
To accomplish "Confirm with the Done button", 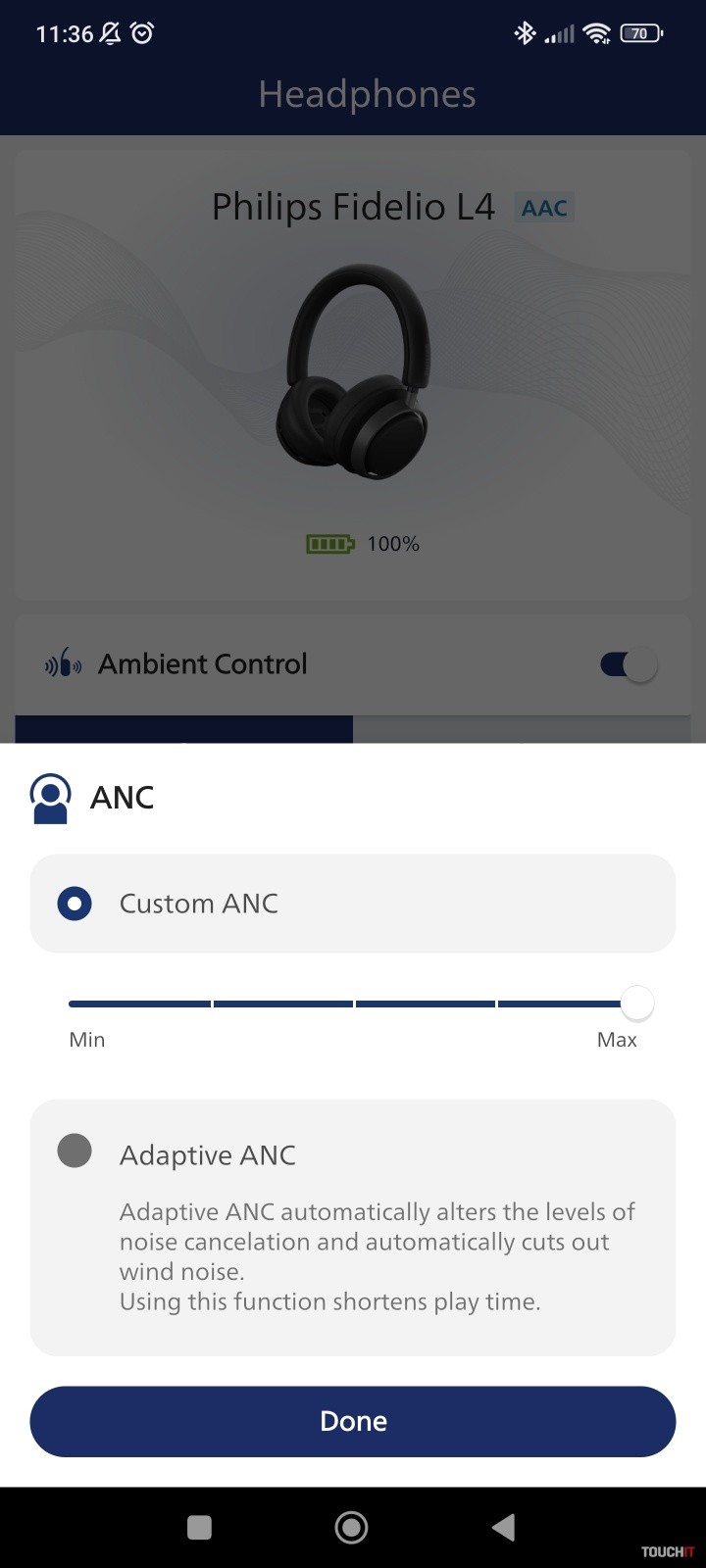I will click(353, 1421).
